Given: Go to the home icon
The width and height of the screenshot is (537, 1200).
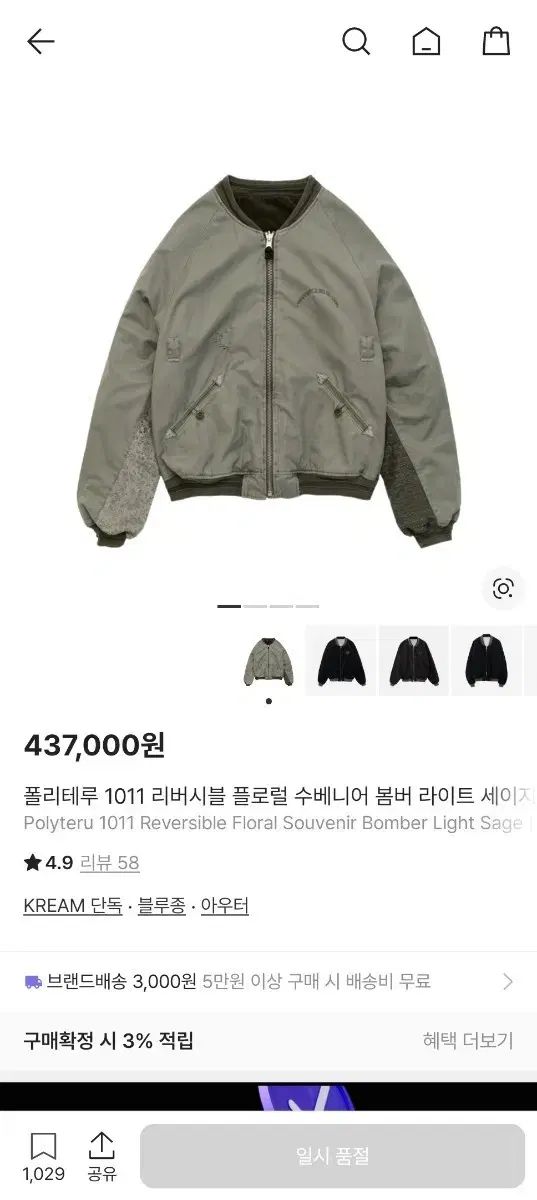Looking at the screenshot, I should click(426, 41).
